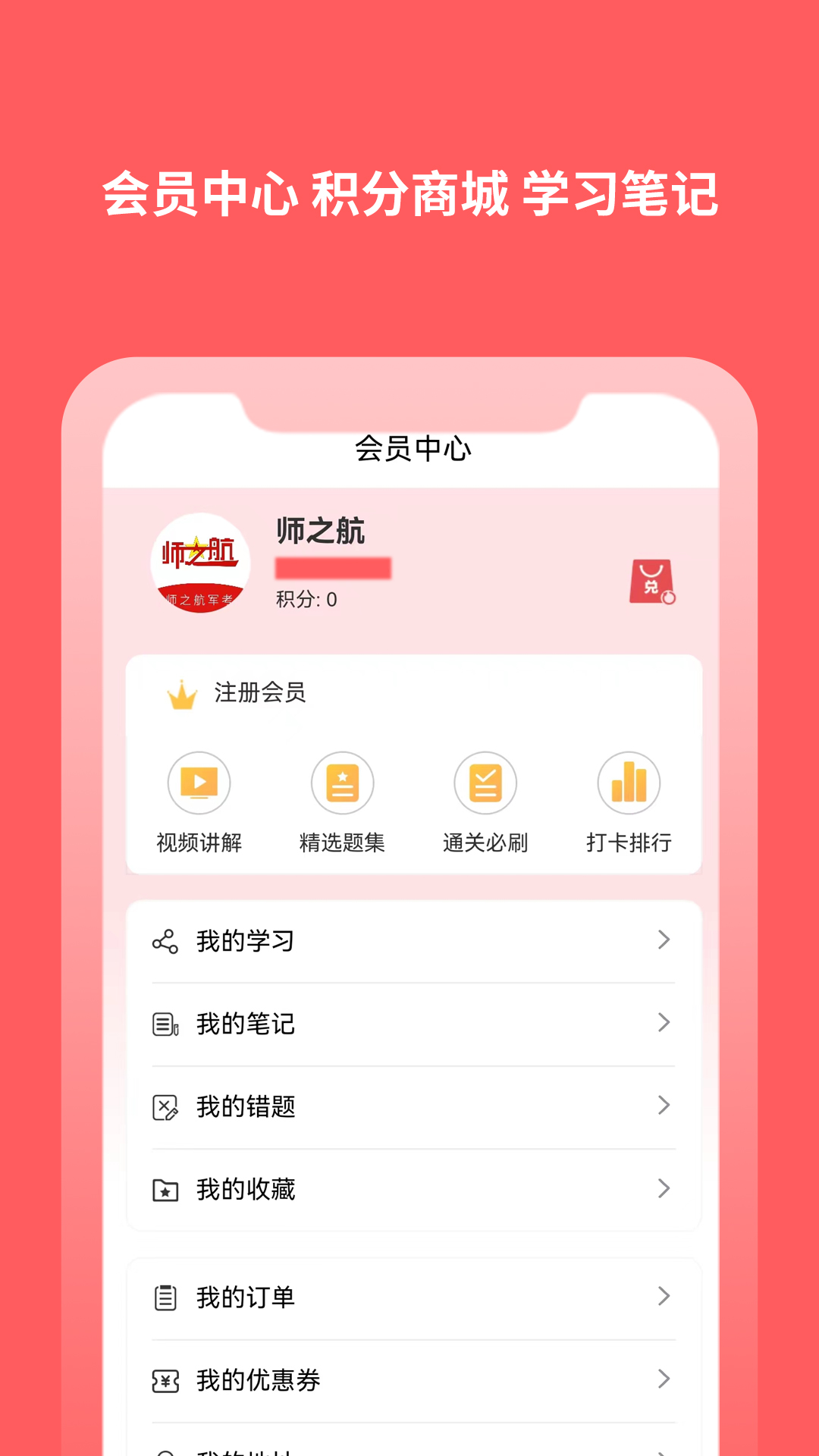Expand the 我的订单 row chevron
The image size is (819, 1456).
click(664, 1298)
